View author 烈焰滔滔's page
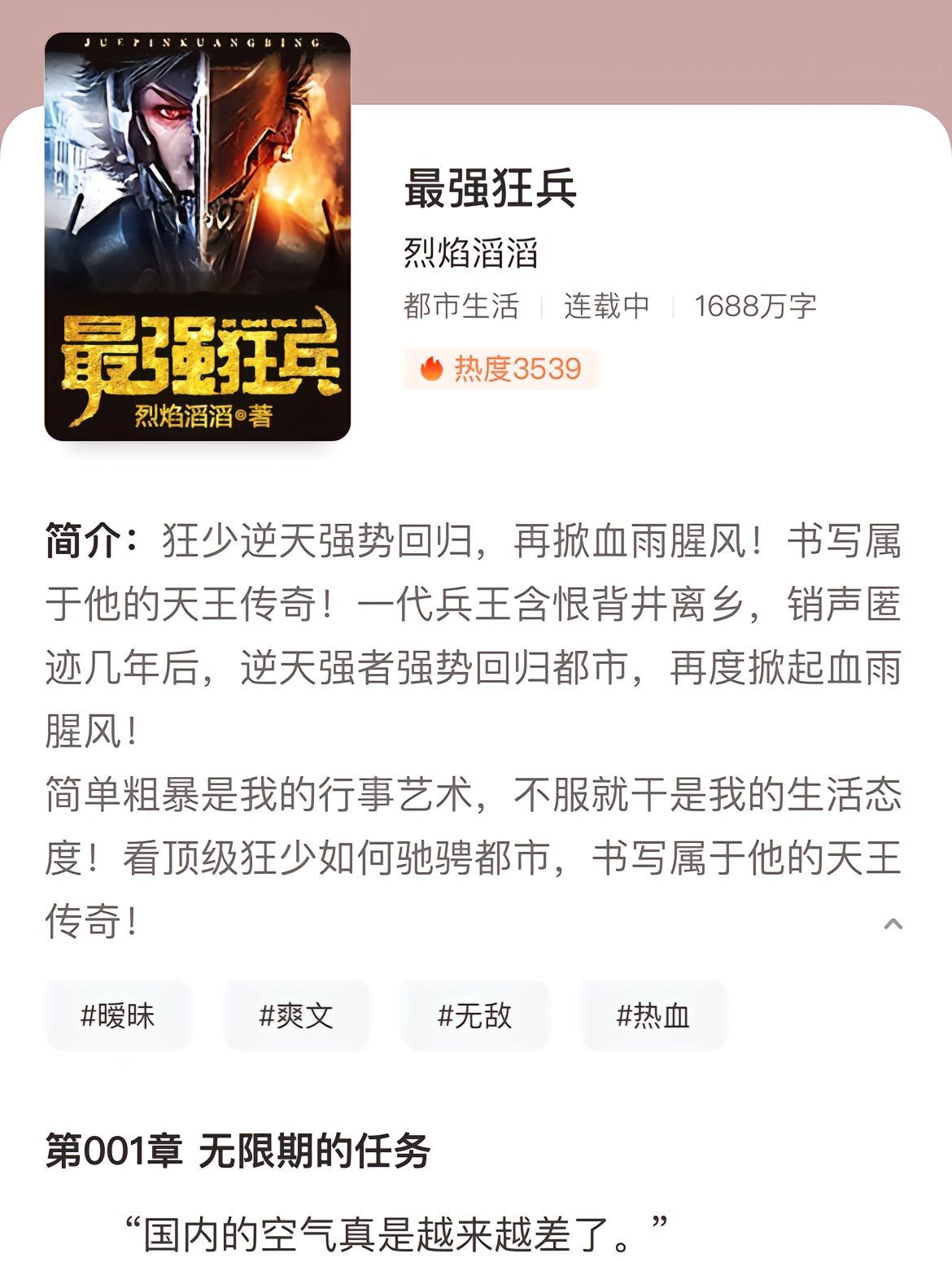 click(x=471, y=253)
